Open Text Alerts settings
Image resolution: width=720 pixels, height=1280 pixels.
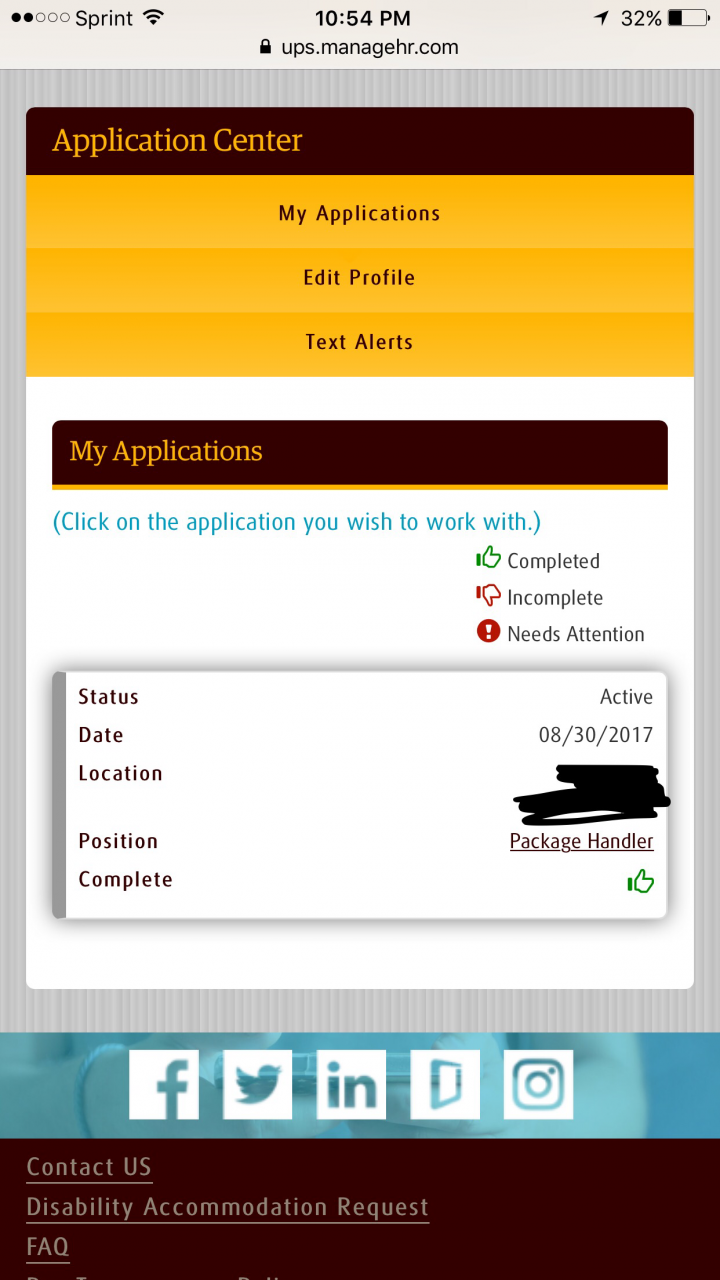coord(360,341)
